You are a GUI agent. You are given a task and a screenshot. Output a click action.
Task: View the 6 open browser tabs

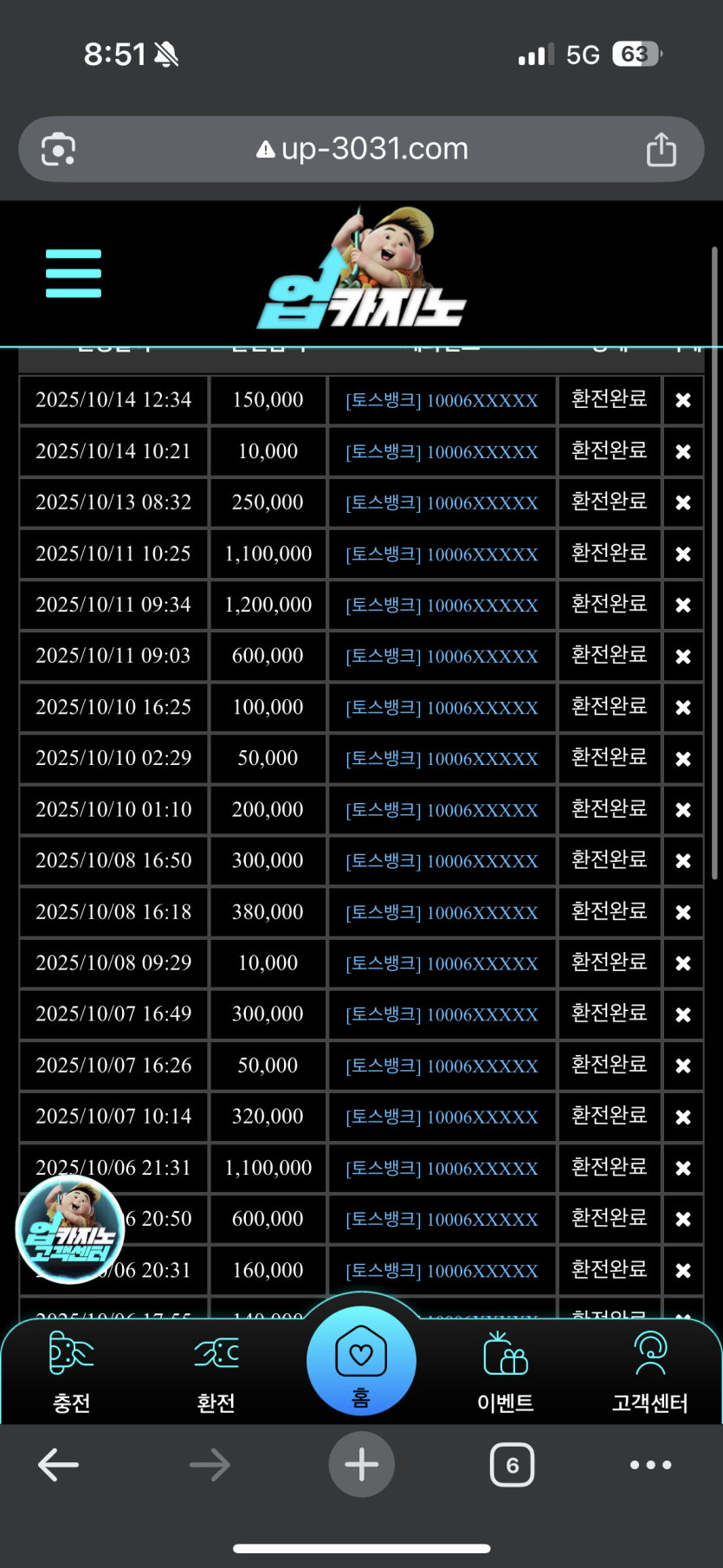pyautogui.click(x=512, y=1465)
